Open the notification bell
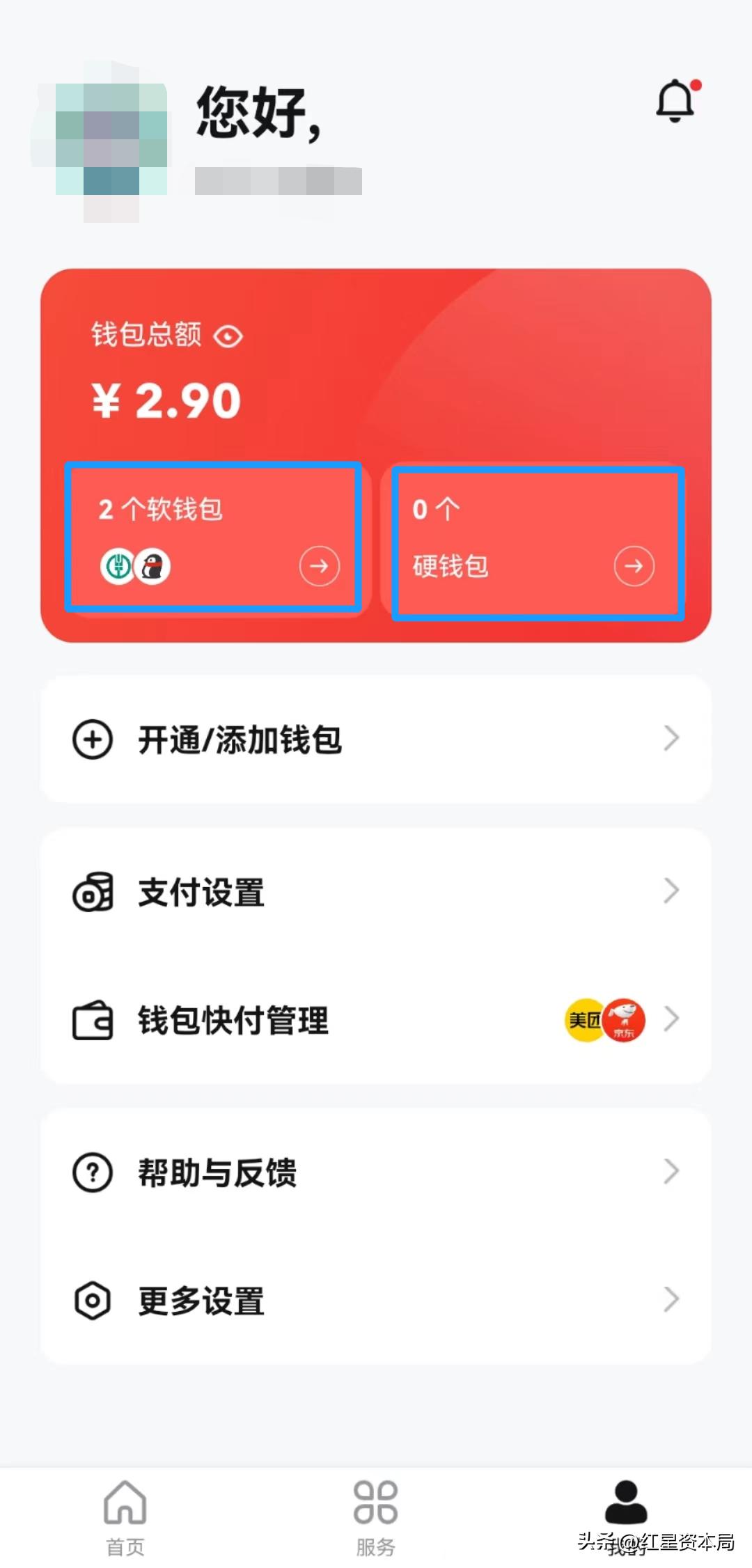752x1568 pixels. point(673,102)
